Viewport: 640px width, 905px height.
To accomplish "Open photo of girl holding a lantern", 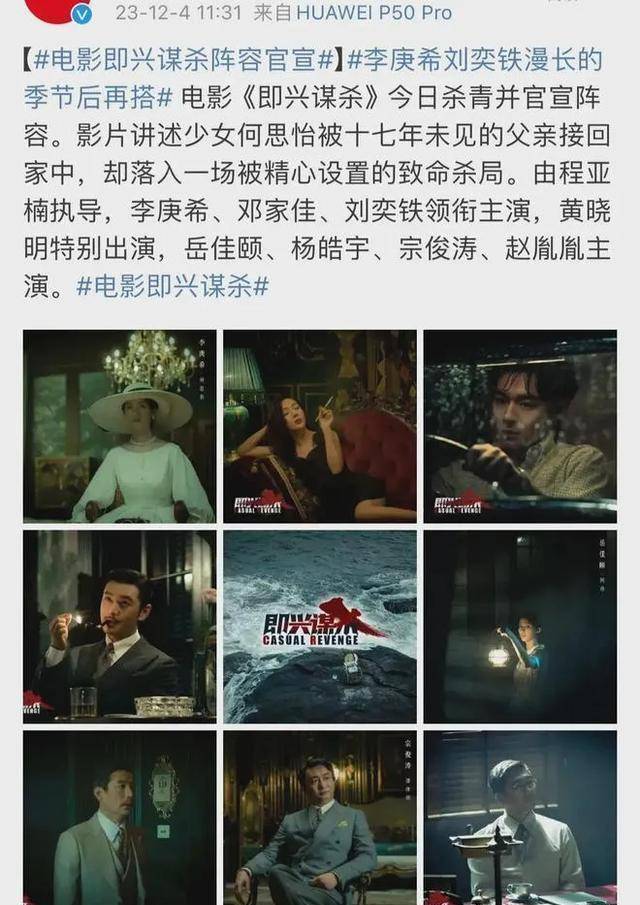I will pyautogui.click(x=520, y=626).
